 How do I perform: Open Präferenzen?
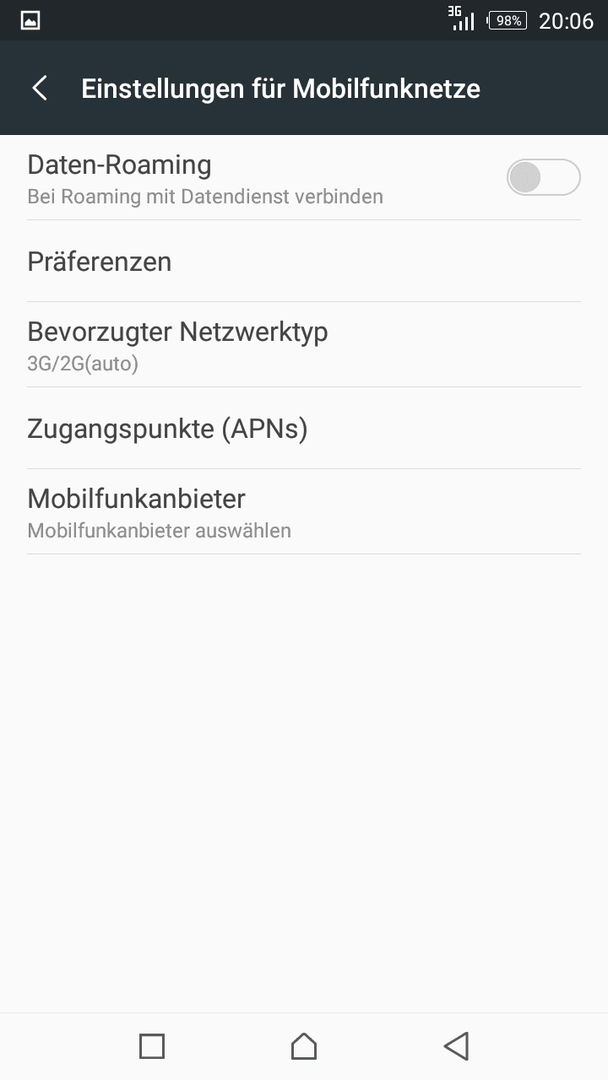[x=304, y=262]
